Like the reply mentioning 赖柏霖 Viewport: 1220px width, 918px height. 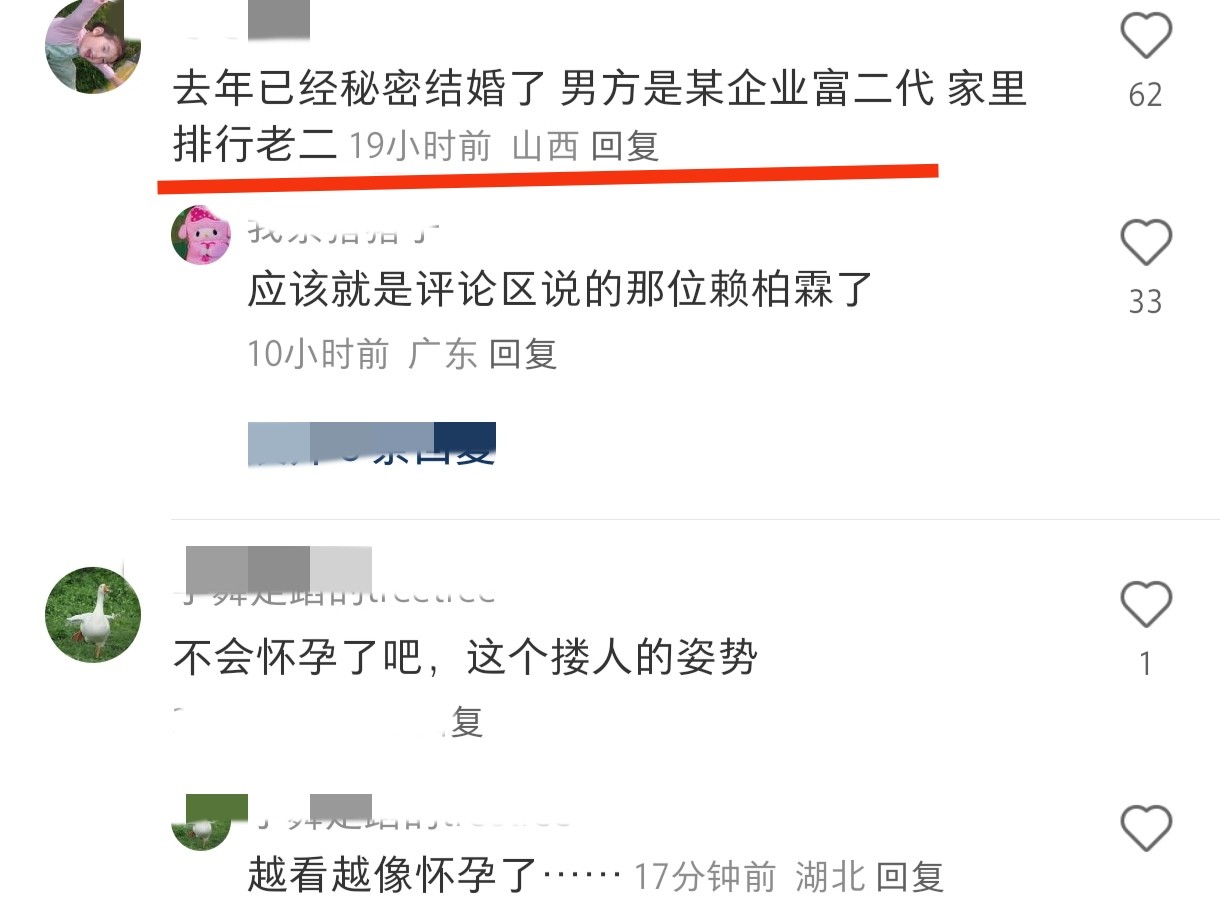pos(1145,243)
